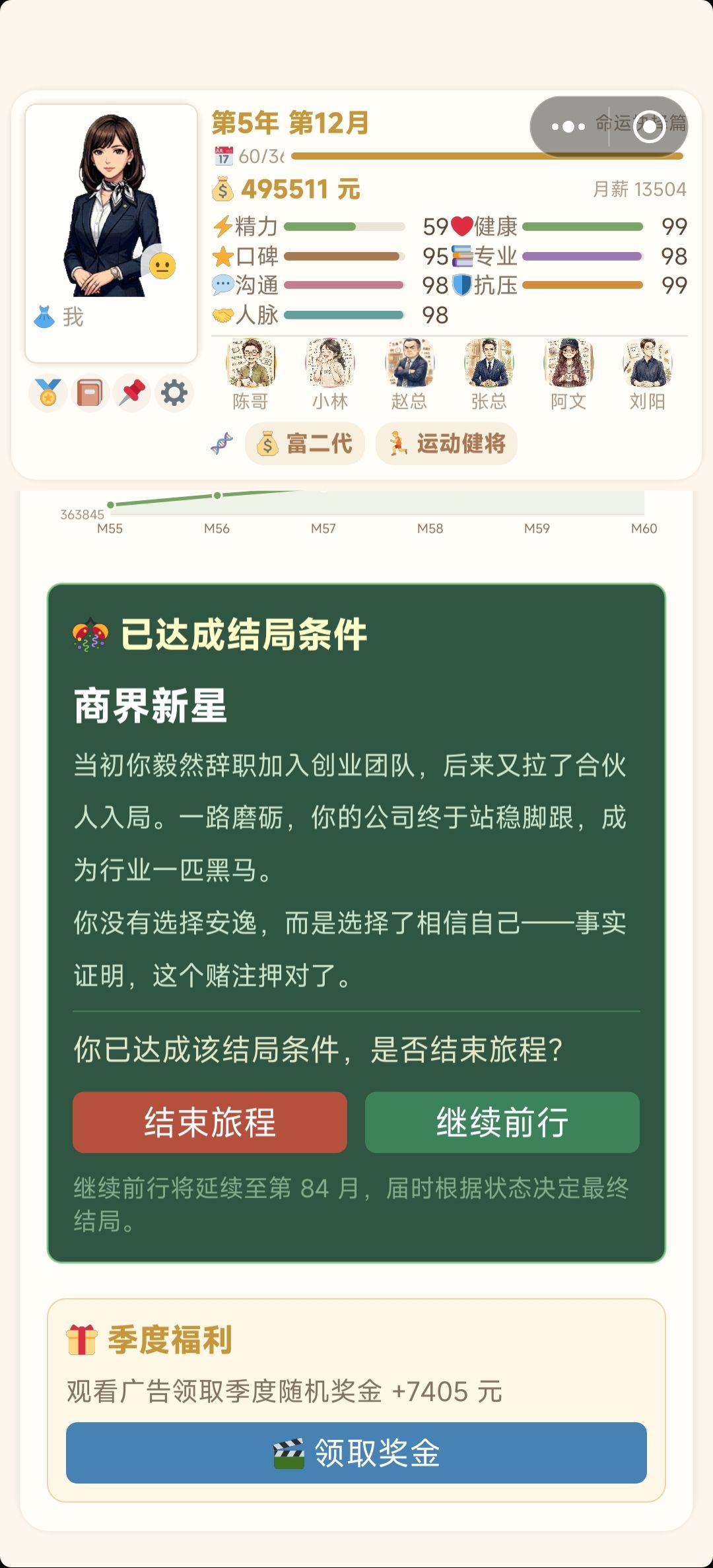The height and width of the screenshot is (1568, 713).
Task: Open the mini-program more options menu
Action: click(566, 126)
